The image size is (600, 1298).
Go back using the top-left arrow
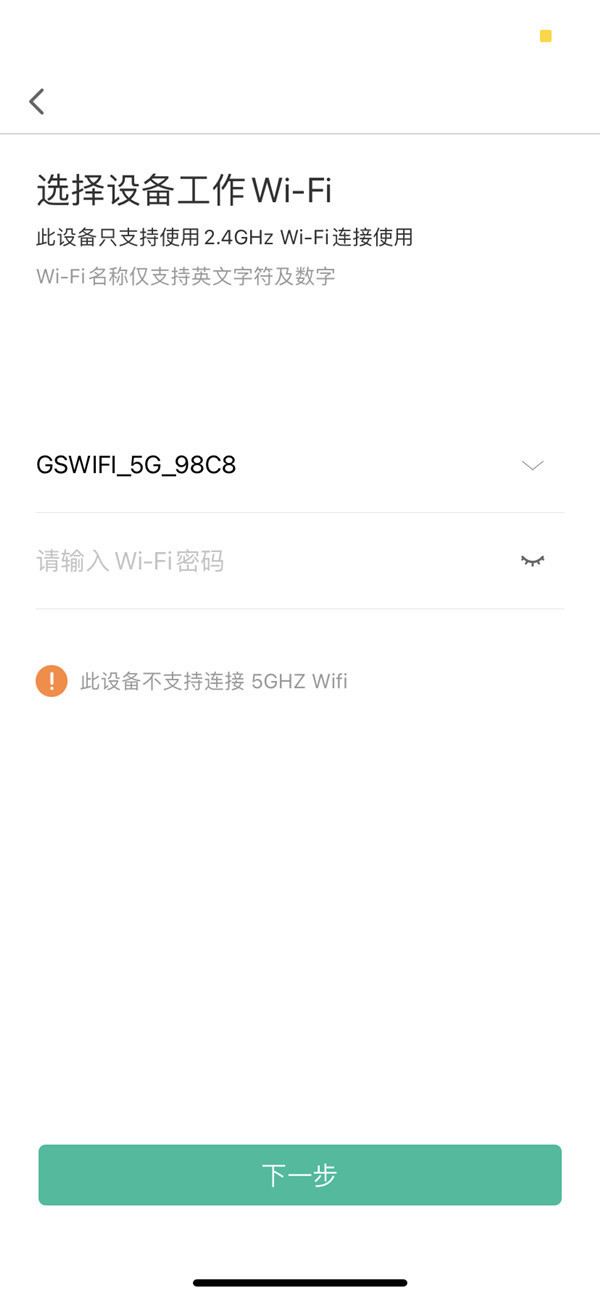37,101
